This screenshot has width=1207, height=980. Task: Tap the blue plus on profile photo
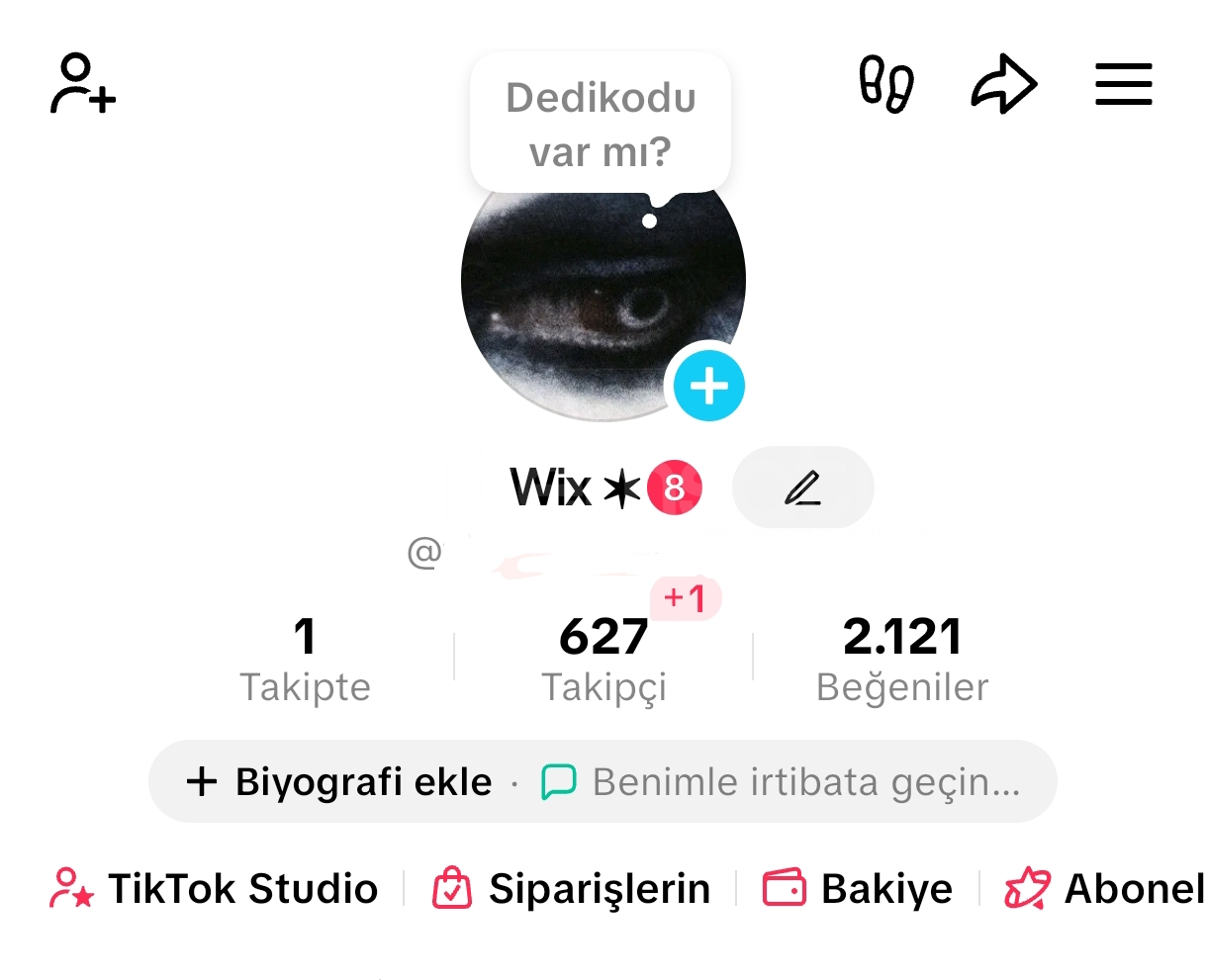[708, 386]
